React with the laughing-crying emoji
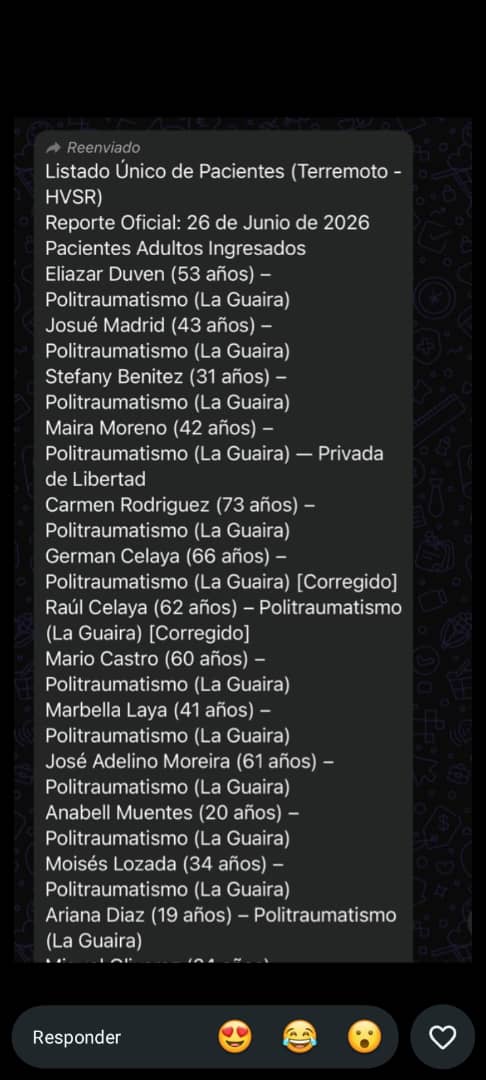 coord(300,1037)
